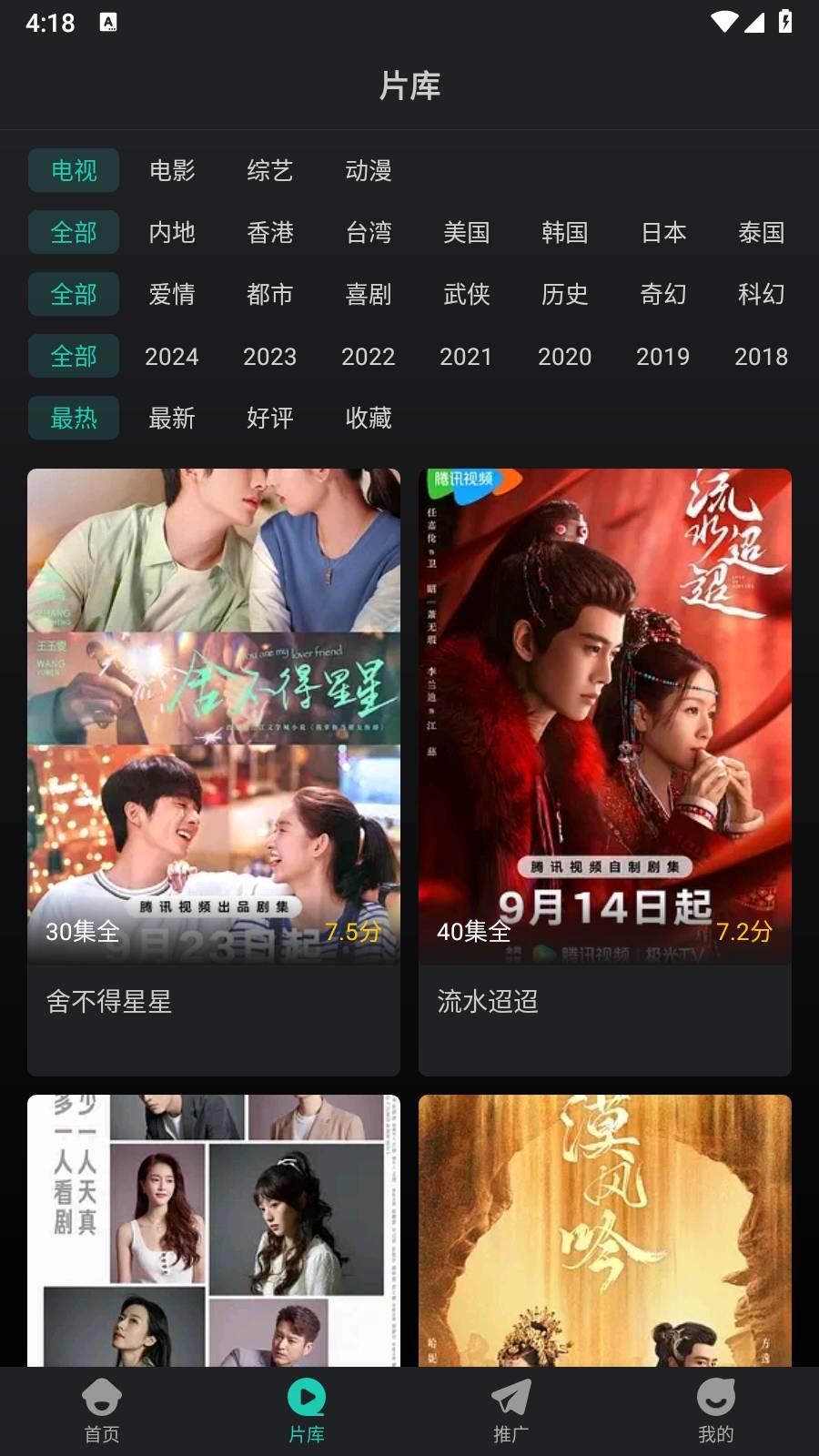The image size is (819, 1456).
Task: Switch to the 动漫 category tab
Action: [x=369, y=171]
